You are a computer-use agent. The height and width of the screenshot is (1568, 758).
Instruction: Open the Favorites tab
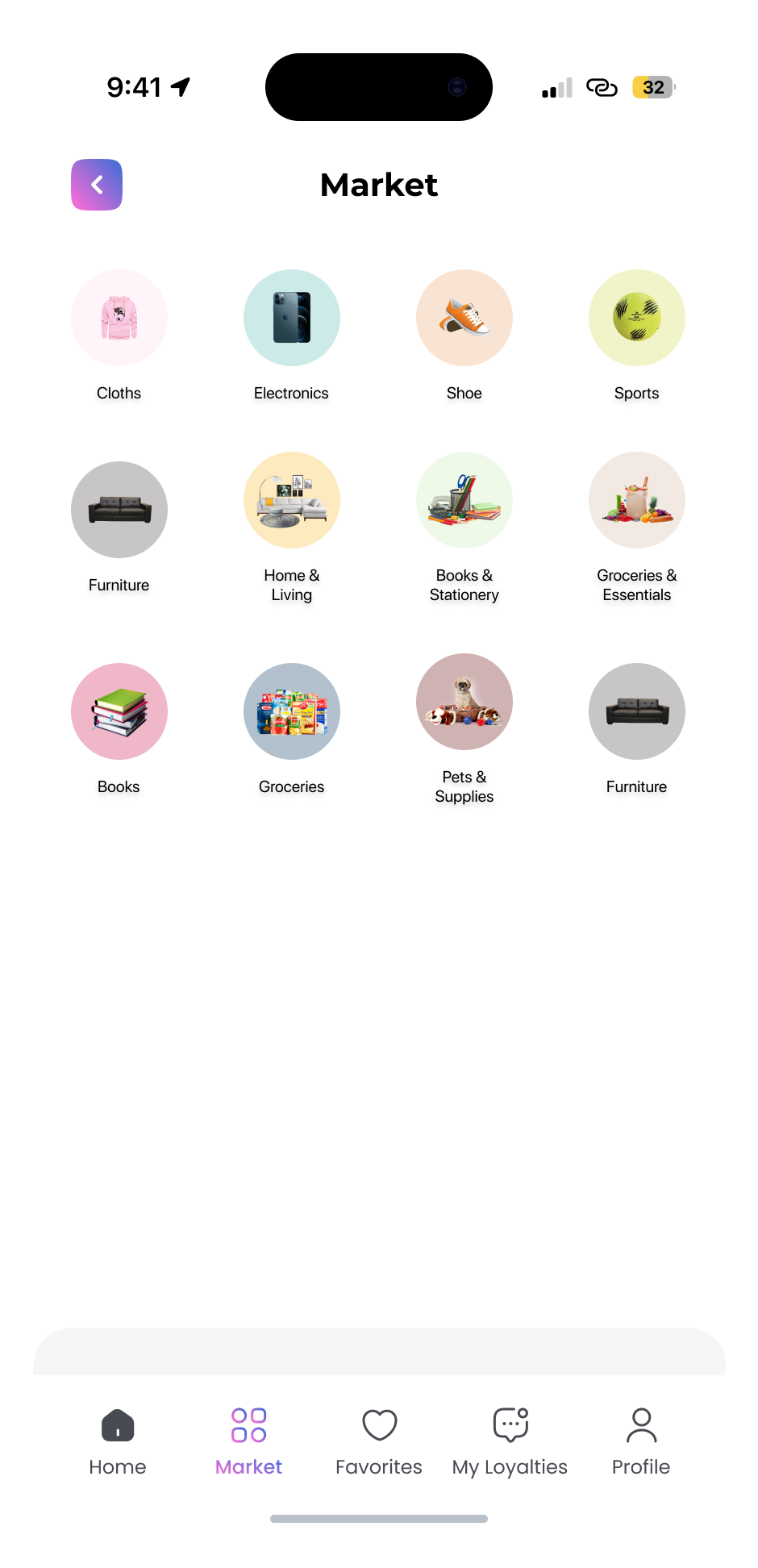point(379,1441)
